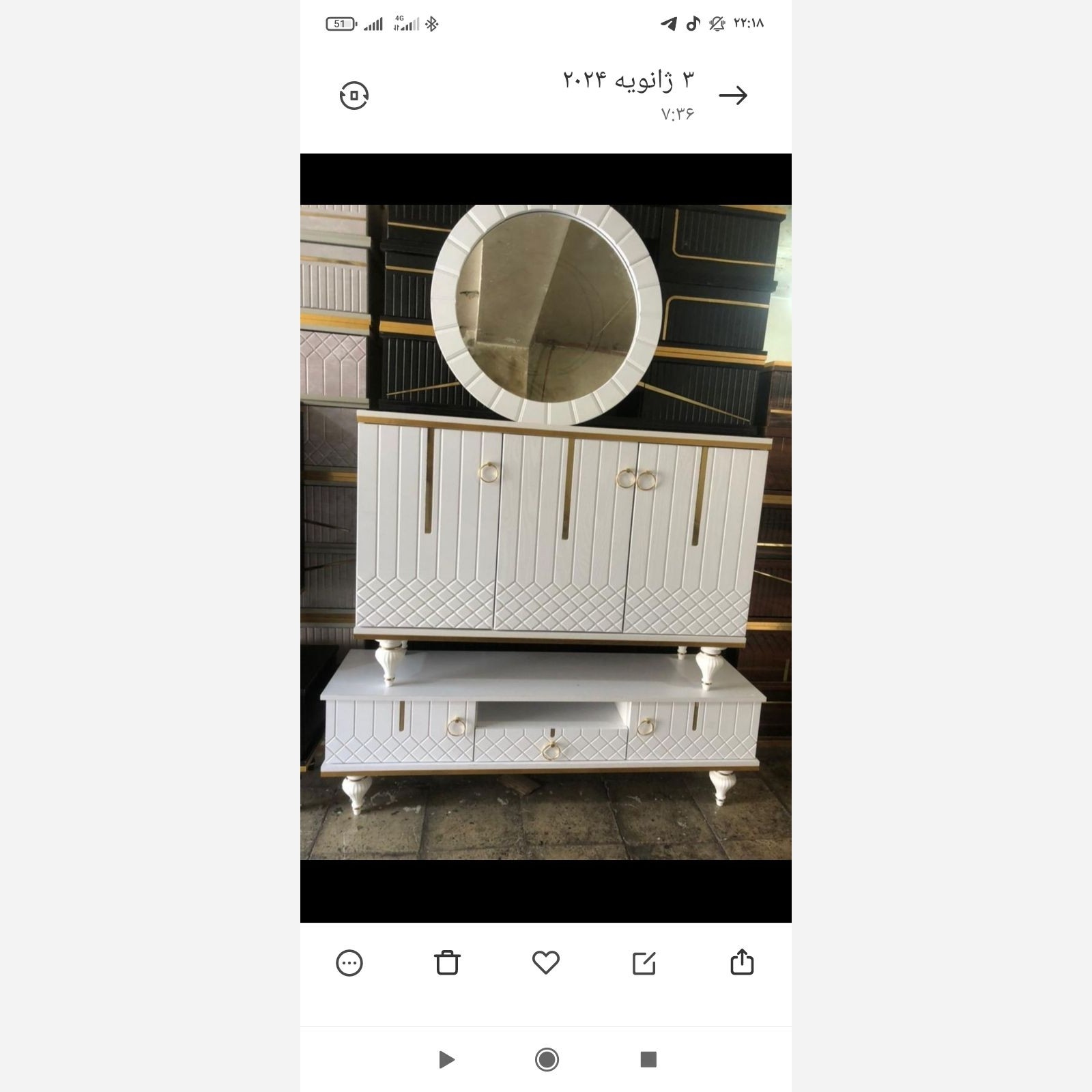Image resolution: width=1092 pixels, height=1092 pixels.
Task: Share this photo
Action: (x=742, y=962)
